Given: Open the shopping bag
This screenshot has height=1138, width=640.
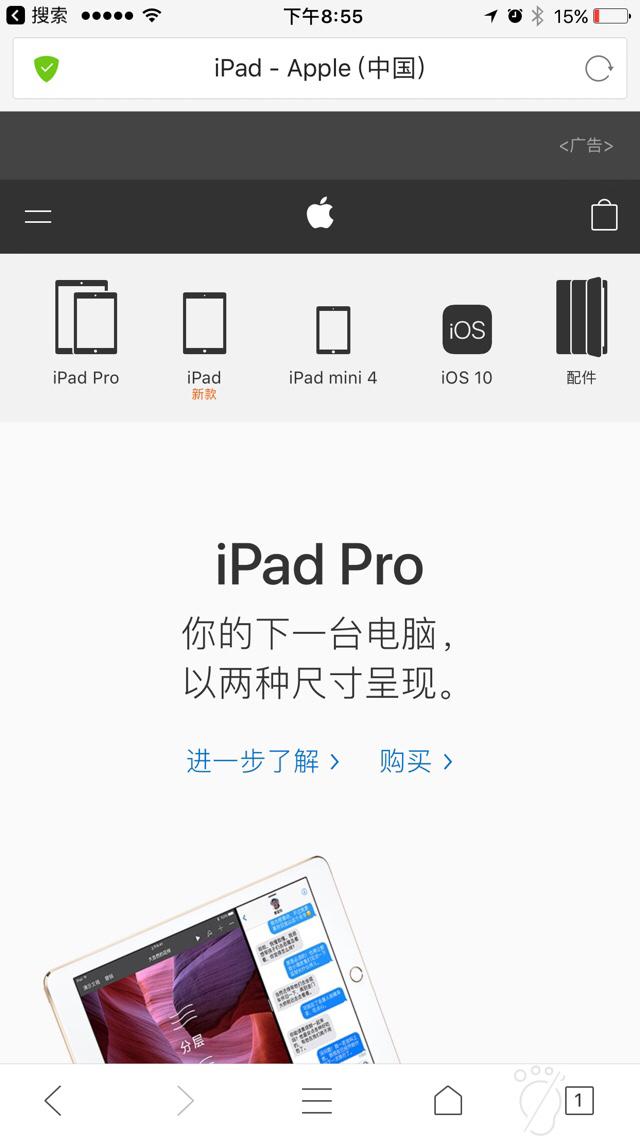Looking at the screenshot, I should pyautogui.click(x=604, y=215).
